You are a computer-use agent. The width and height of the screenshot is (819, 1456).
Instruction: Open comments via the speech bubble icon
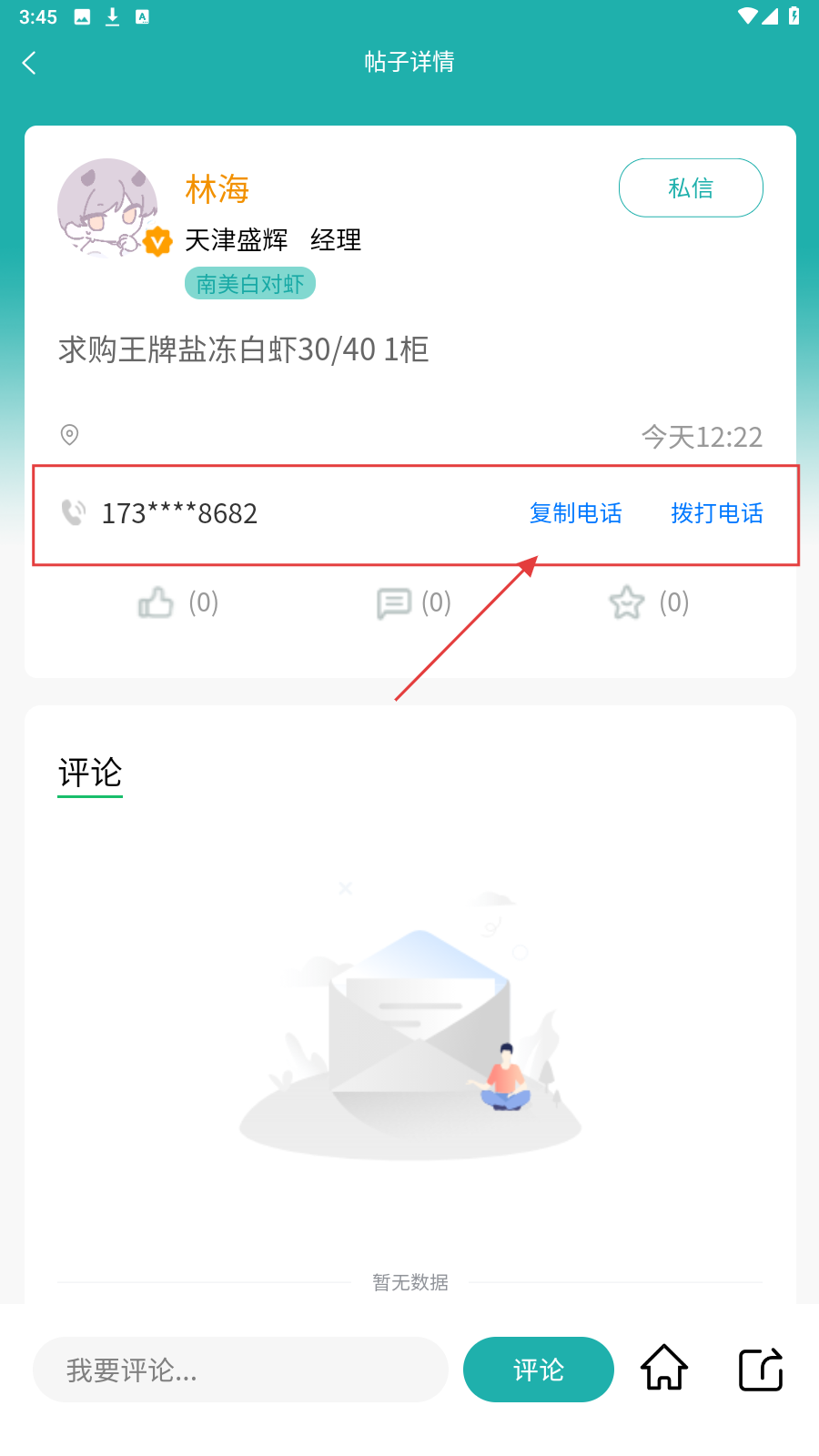pyautogui.click(x=394, y=602)
